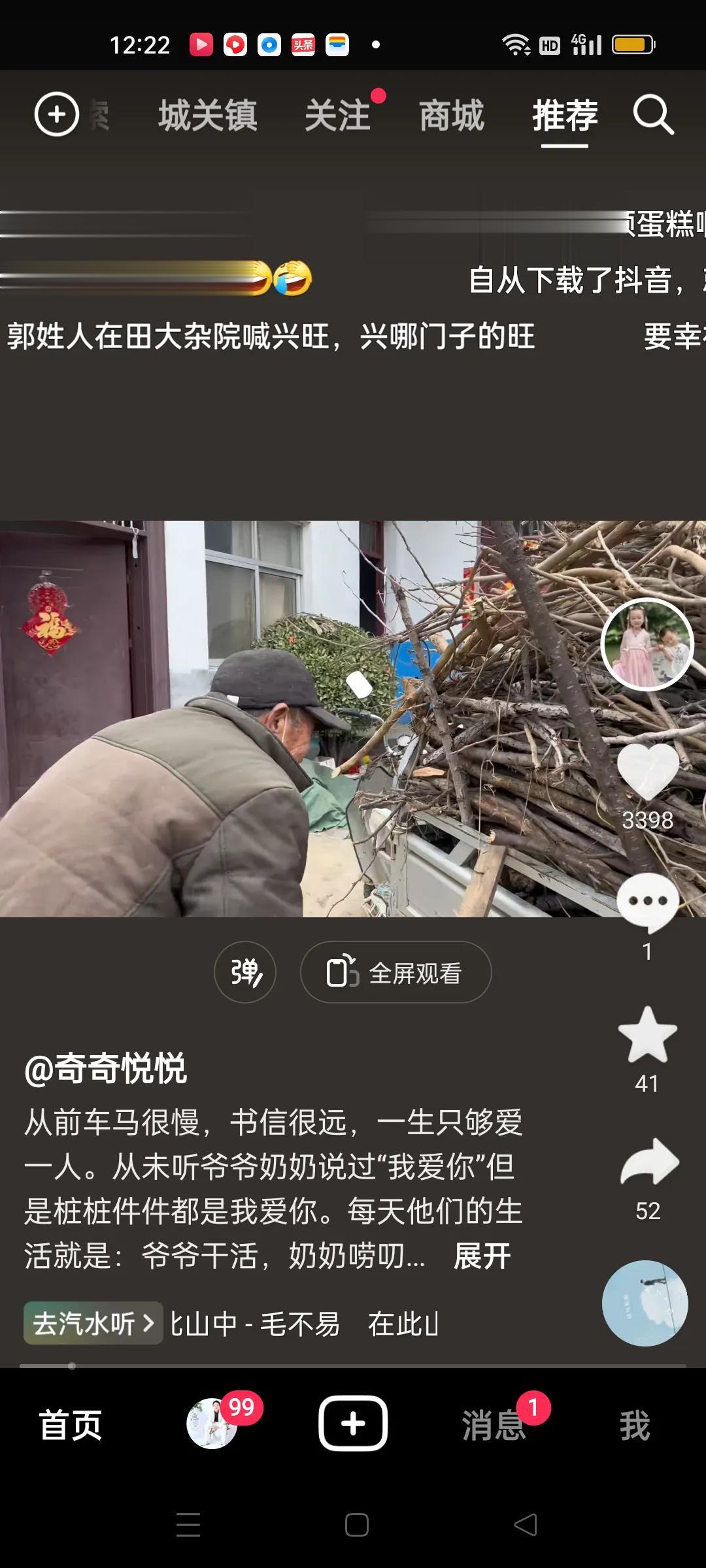Image resolution: width=706 pixels, height=1568 pixels.
Task: Open the comments bubble
Action: coord(647,903)
